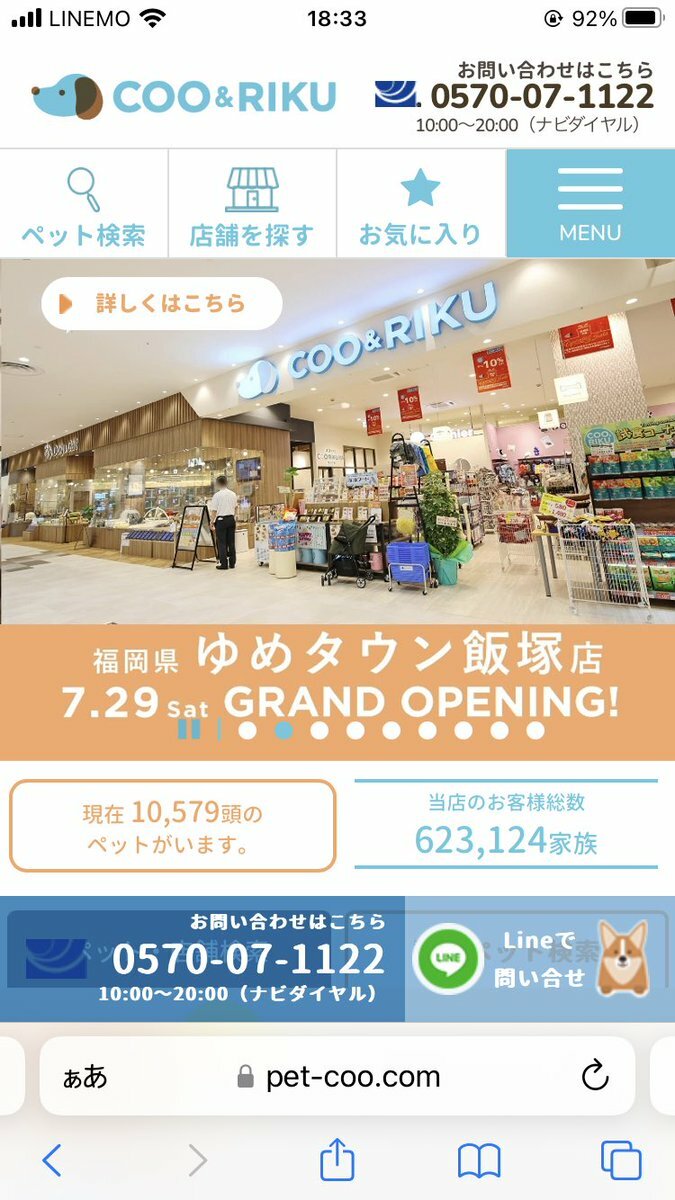Go back in Safari

(x=52, y=1160)
